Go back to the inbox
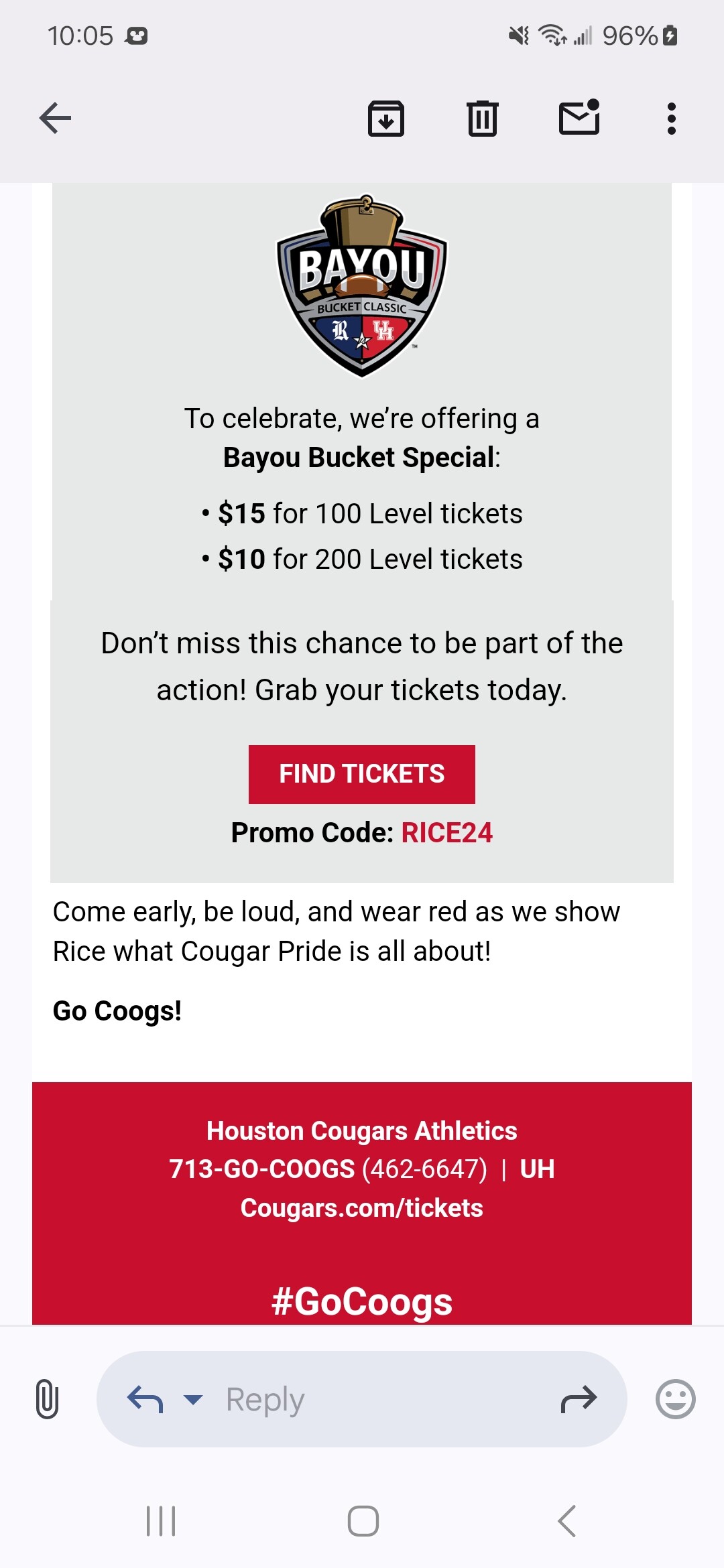The width and height of the screenshot is (724, 1568). click(55, 119)
